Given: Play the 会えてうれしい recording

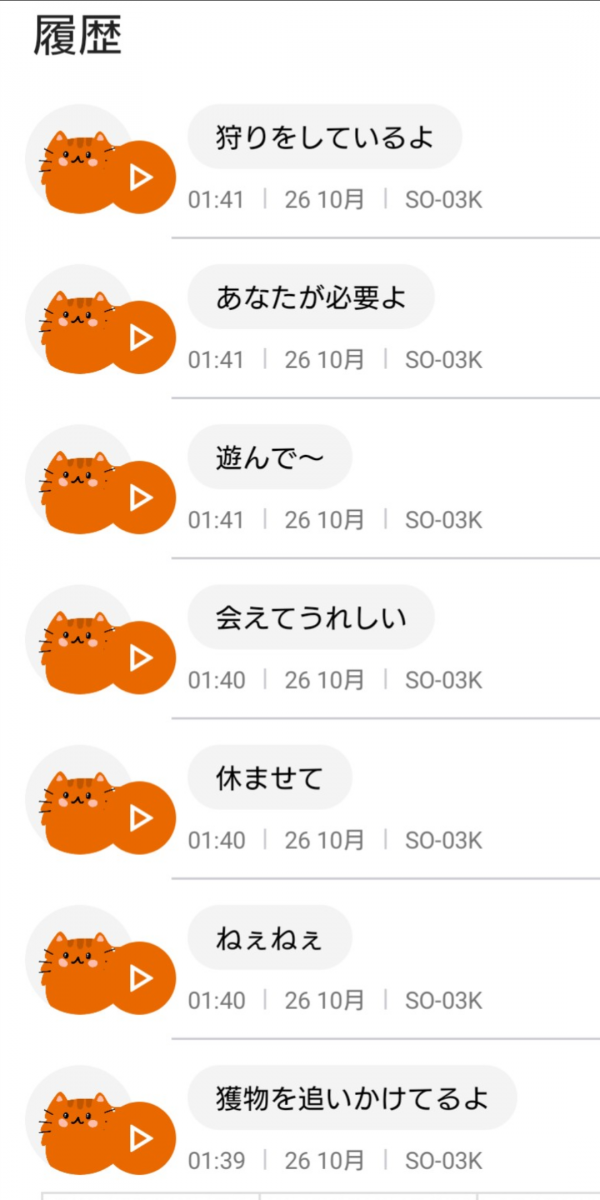Looking at the screenshot, I should 141,657.
